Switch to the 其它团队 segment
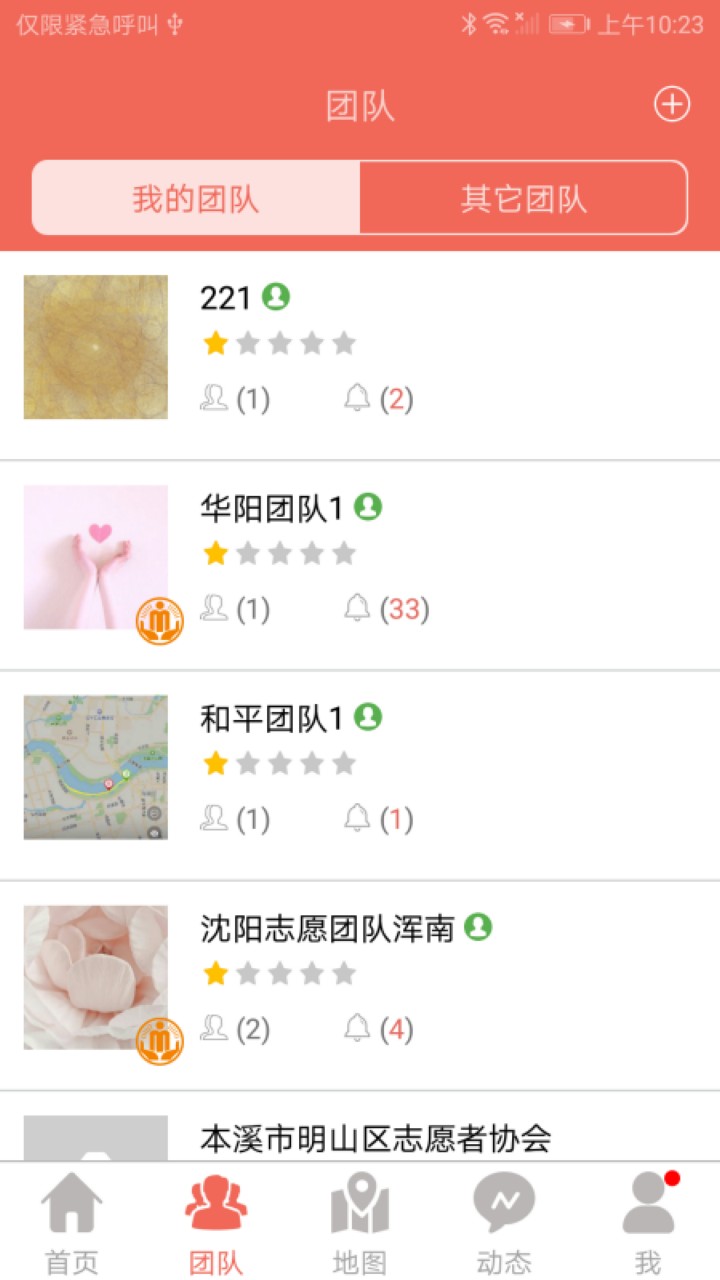 [523, 198]
